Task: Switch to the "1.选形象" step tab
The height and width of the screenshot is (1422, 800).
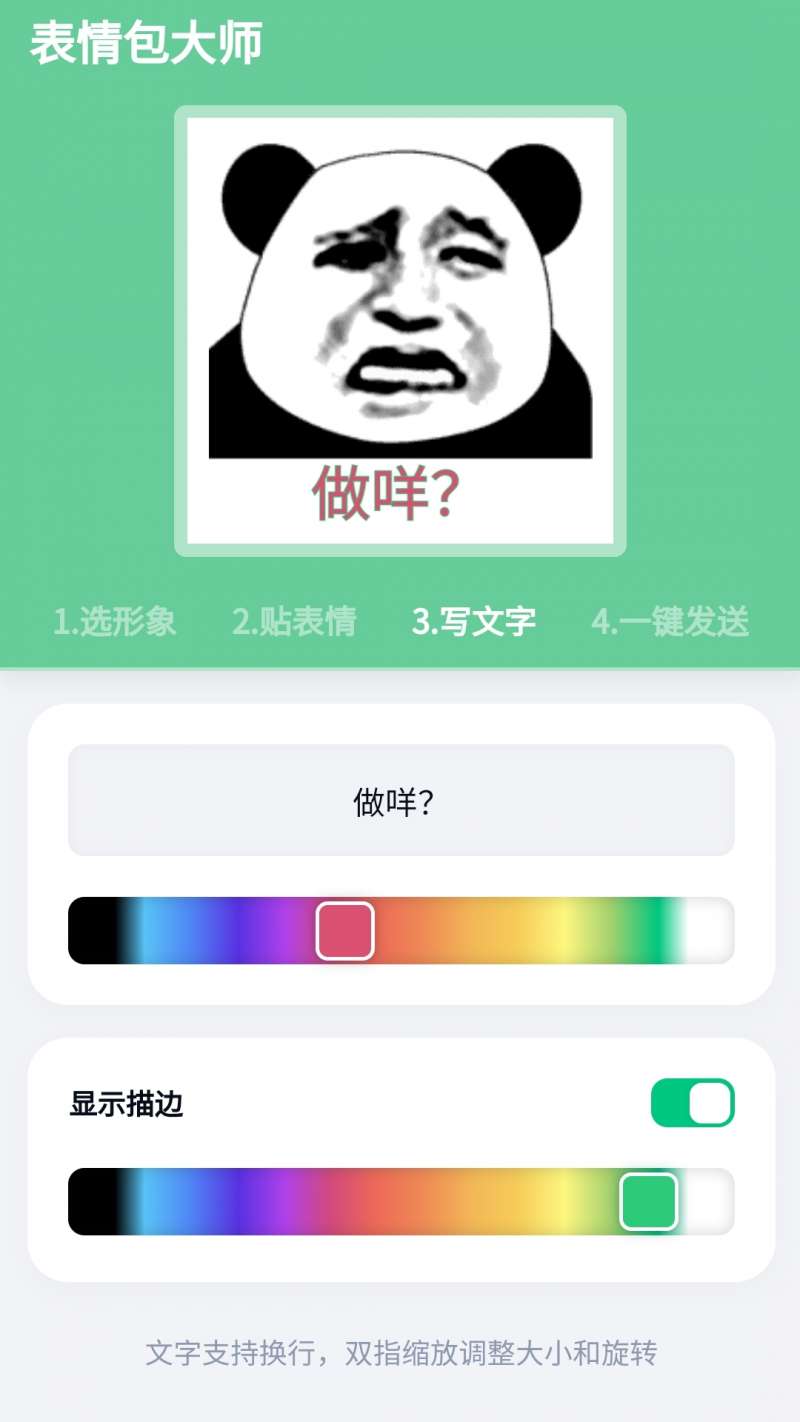Action: 116,622
